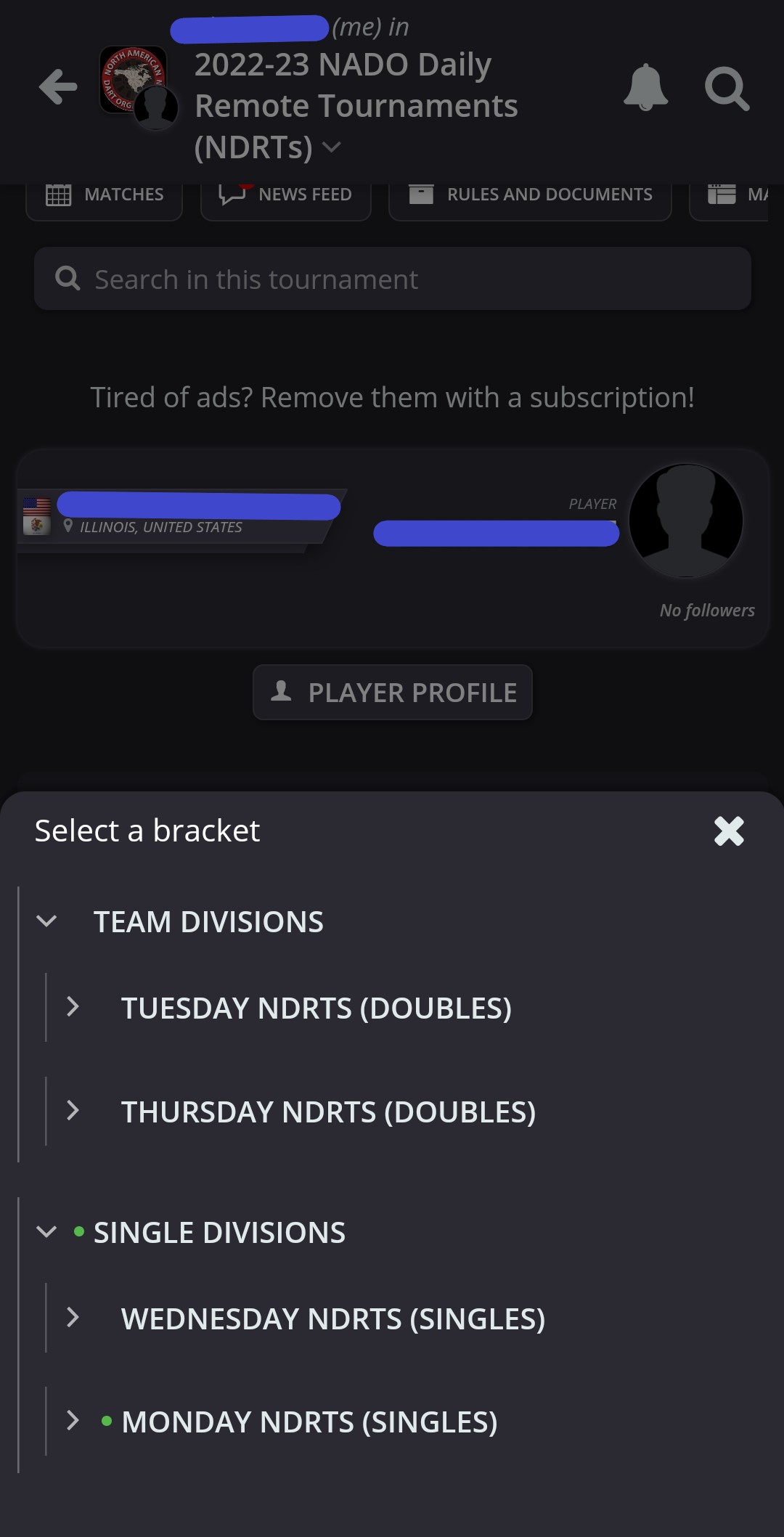Expand Monday NDRTs (Singles)
The width and height of the screenshot is (784, 1537).
73,1421
